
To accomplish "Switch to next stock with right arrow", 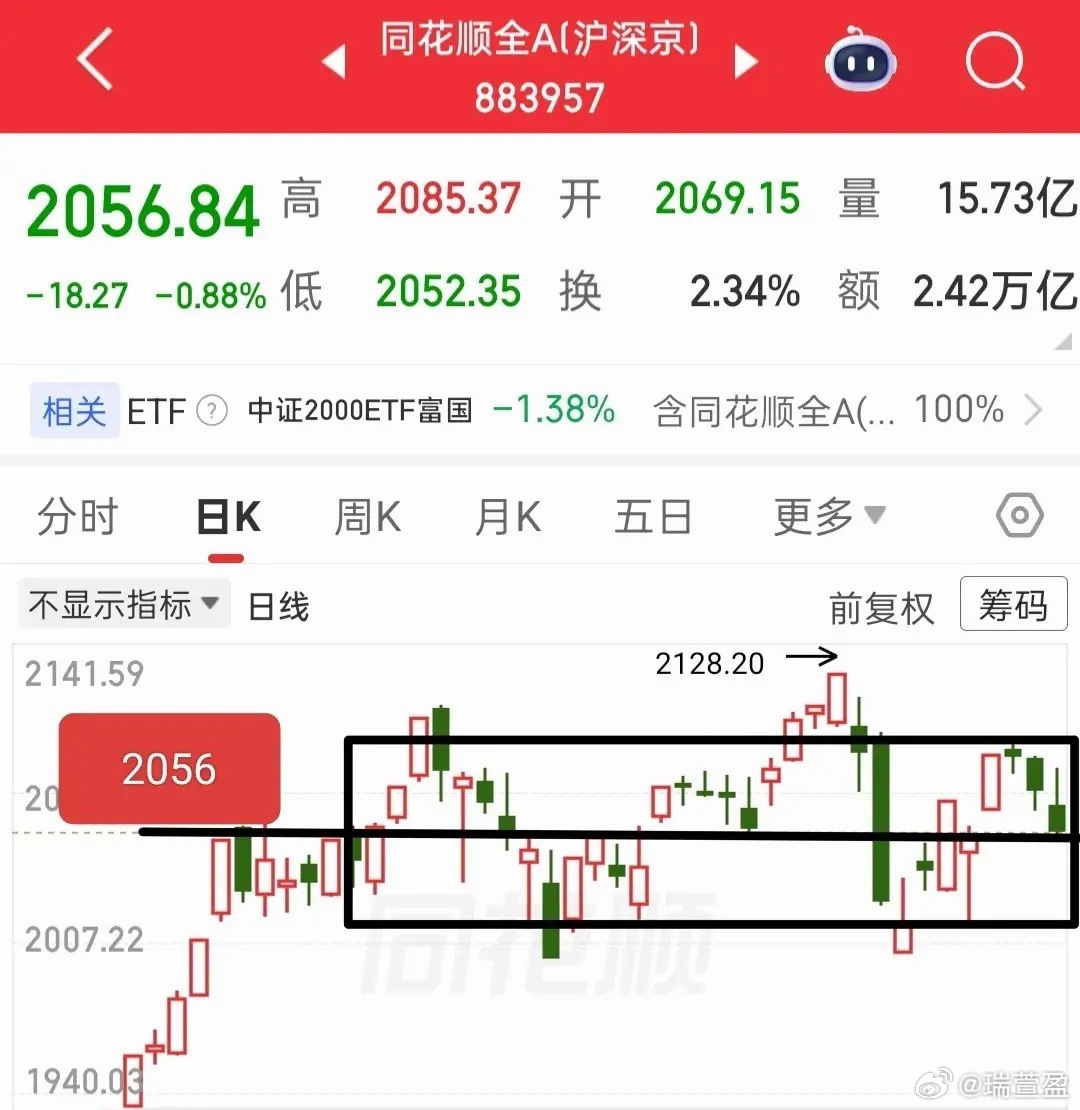I will (x=746, y=62).
